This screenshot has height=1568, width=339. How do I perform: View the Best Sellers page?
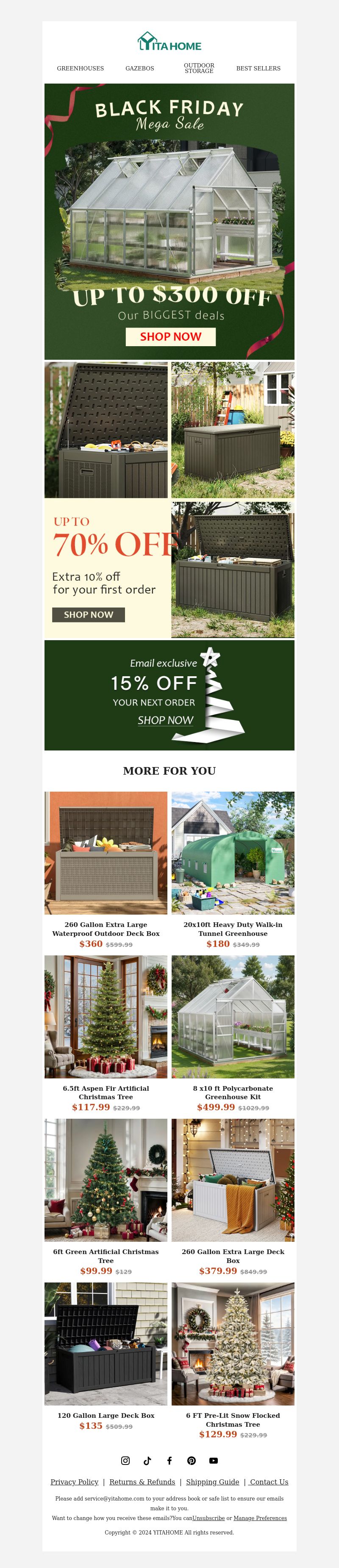258,68
